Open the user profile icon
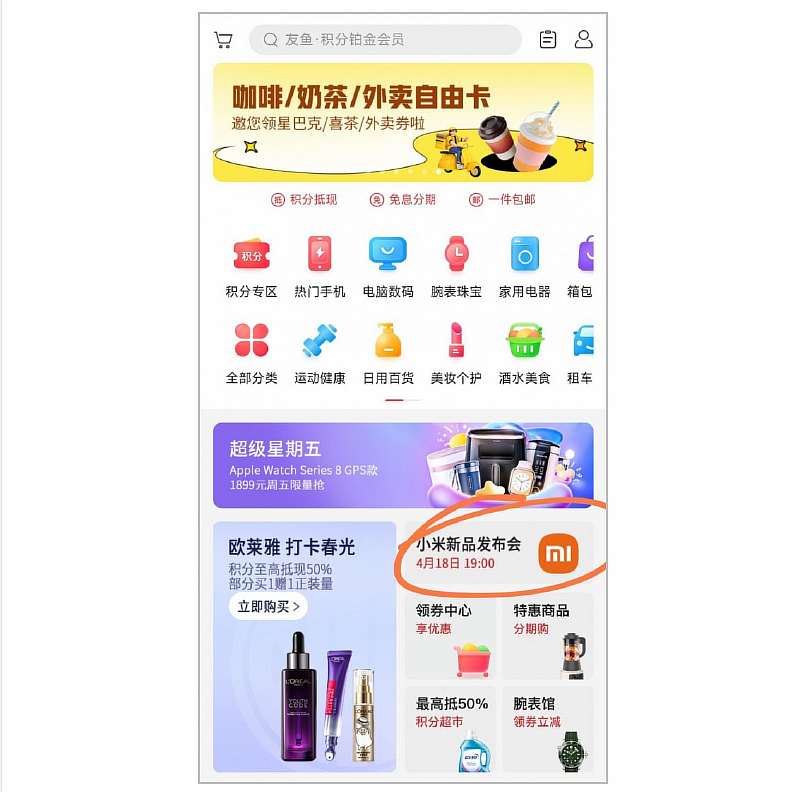The image size is (800, 792). pyautogui.click(x=584, y=40)
